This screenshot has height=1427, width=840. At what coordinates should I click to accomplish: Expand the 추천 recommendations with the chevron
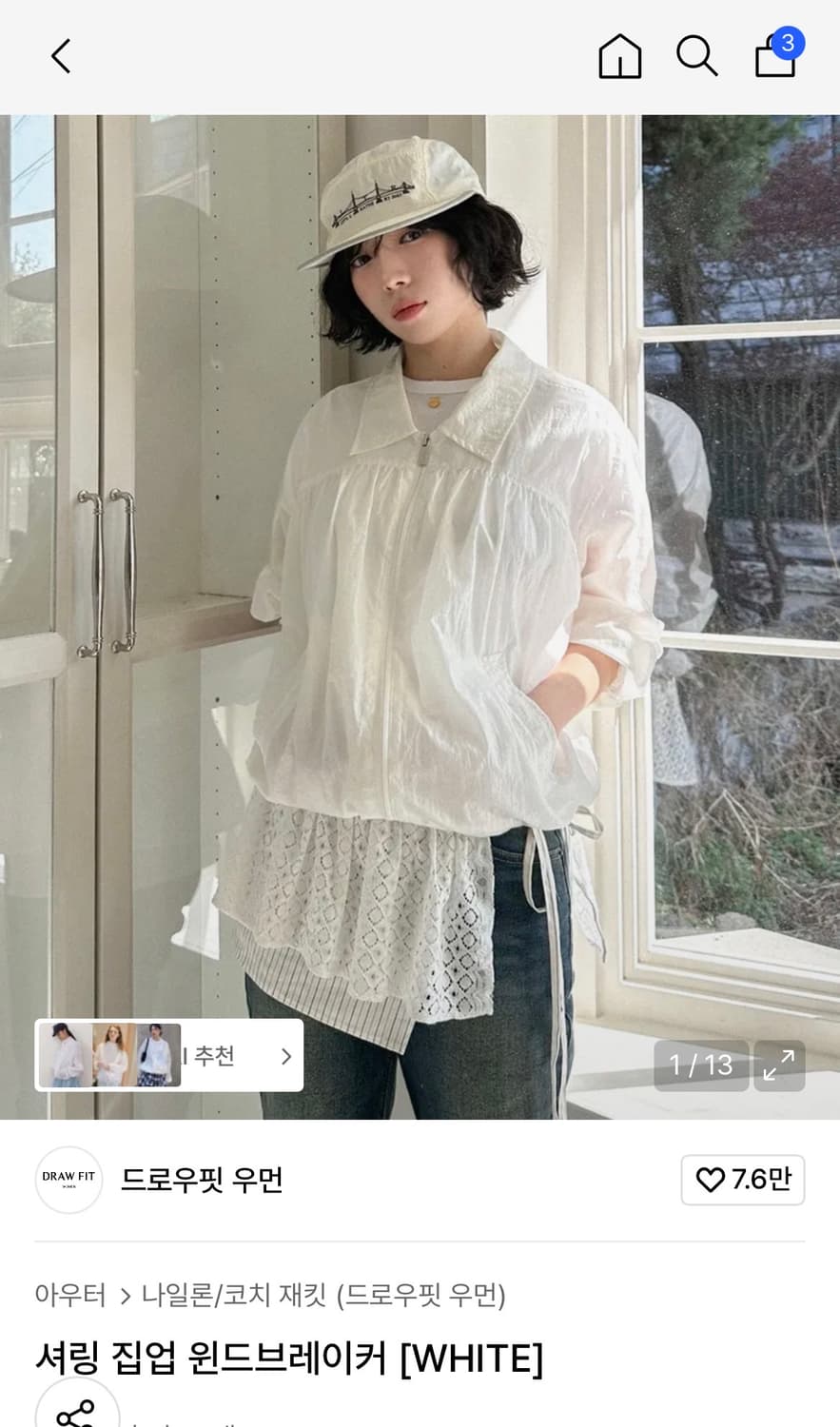pos(283,1055)
